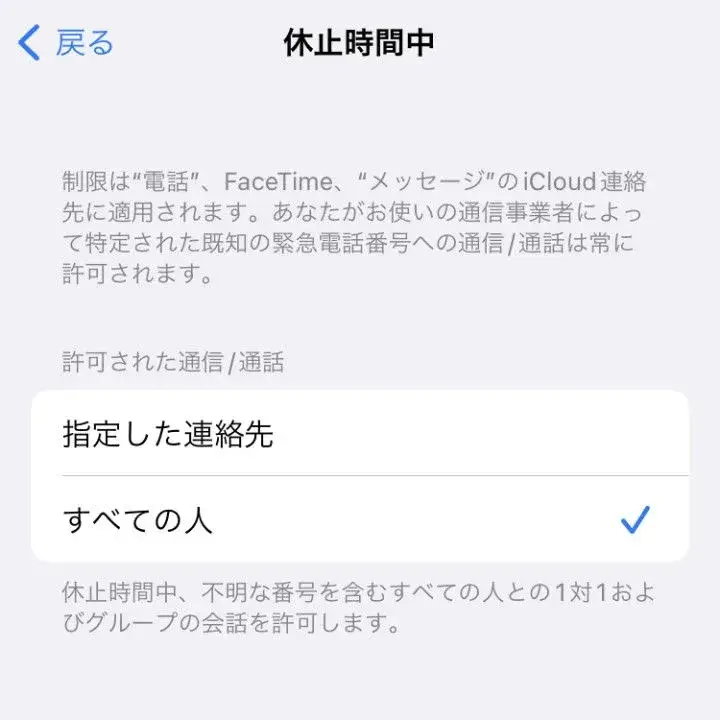Viewport: 720px width, 720px height.
Task: Go back with the 戻る button
Action: click(67, 44)
